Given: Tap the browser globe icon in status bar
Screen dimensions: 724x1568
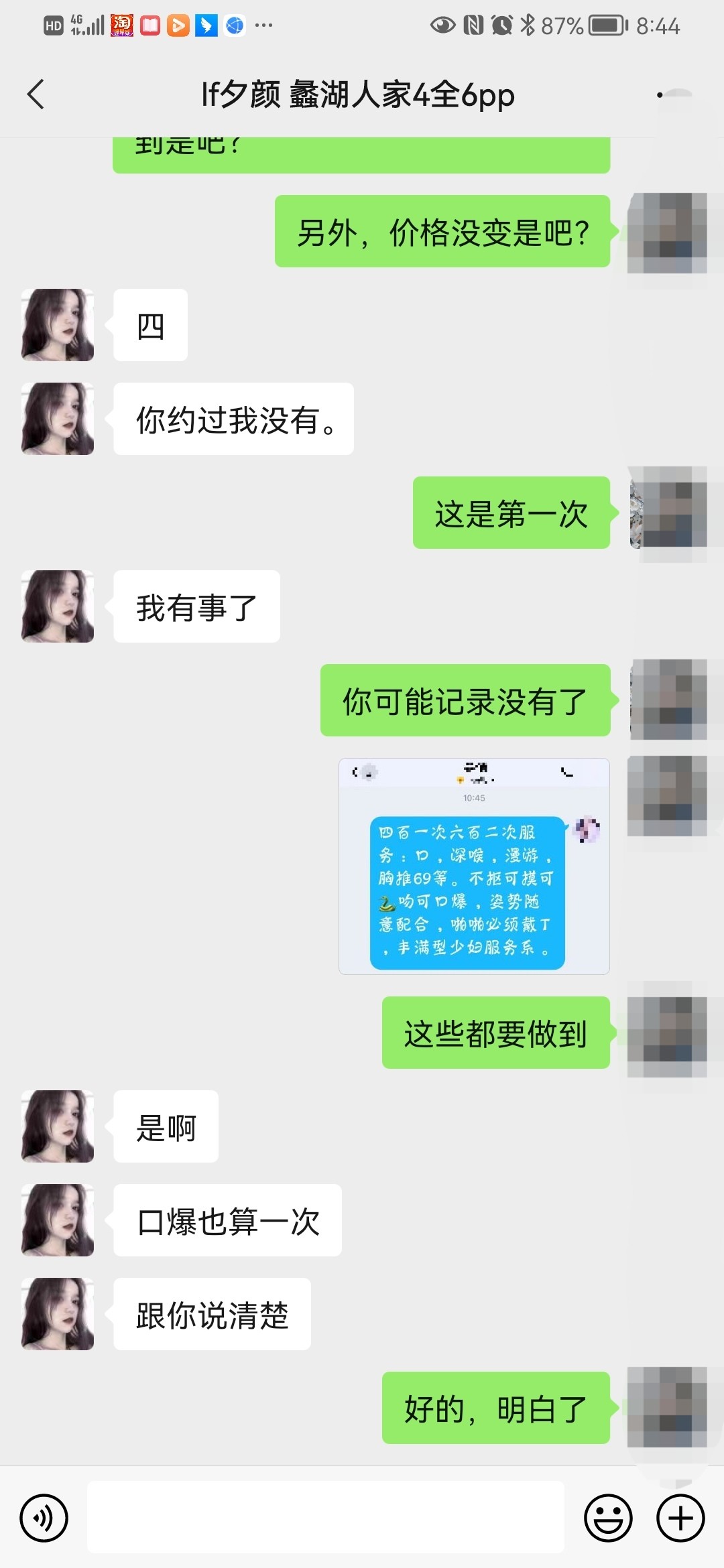Looking at the screenshot, I should 235,25.
